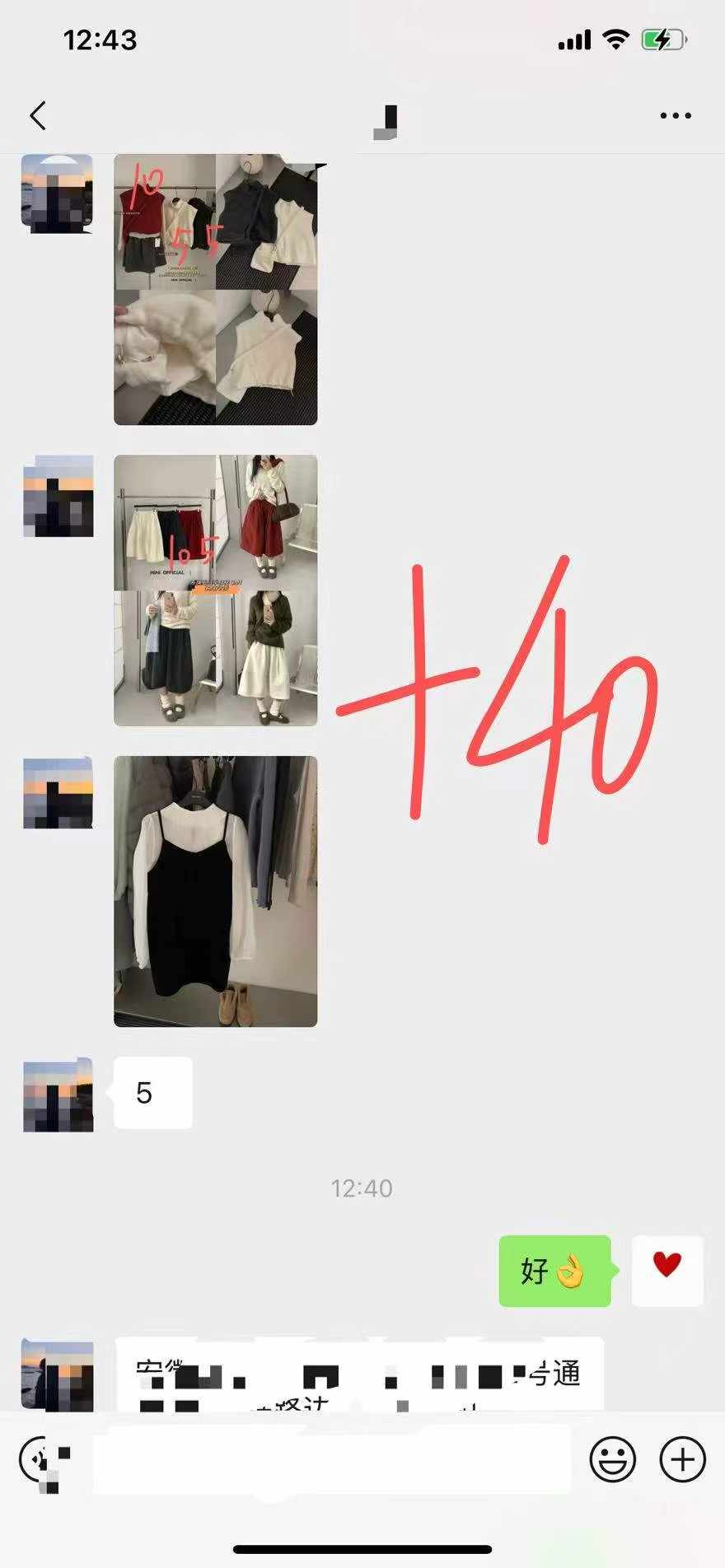Open the black slip dress photo

click(x=215, y=891)
